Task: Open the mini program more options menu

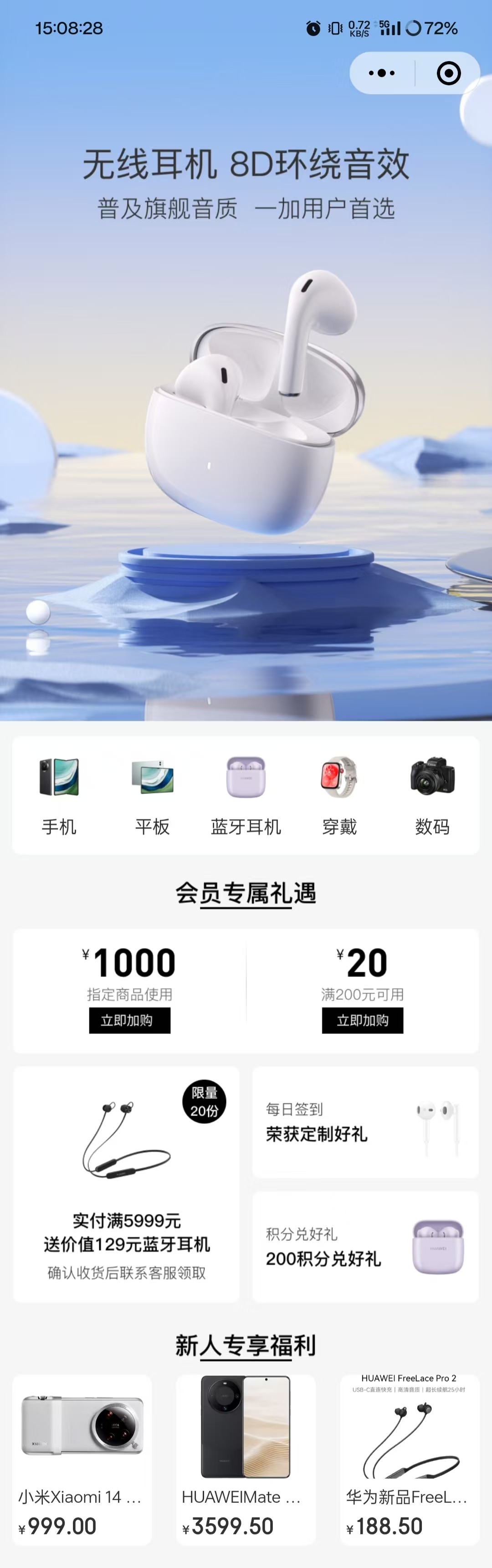Action: pyautogui.click(x=382, y=73)
